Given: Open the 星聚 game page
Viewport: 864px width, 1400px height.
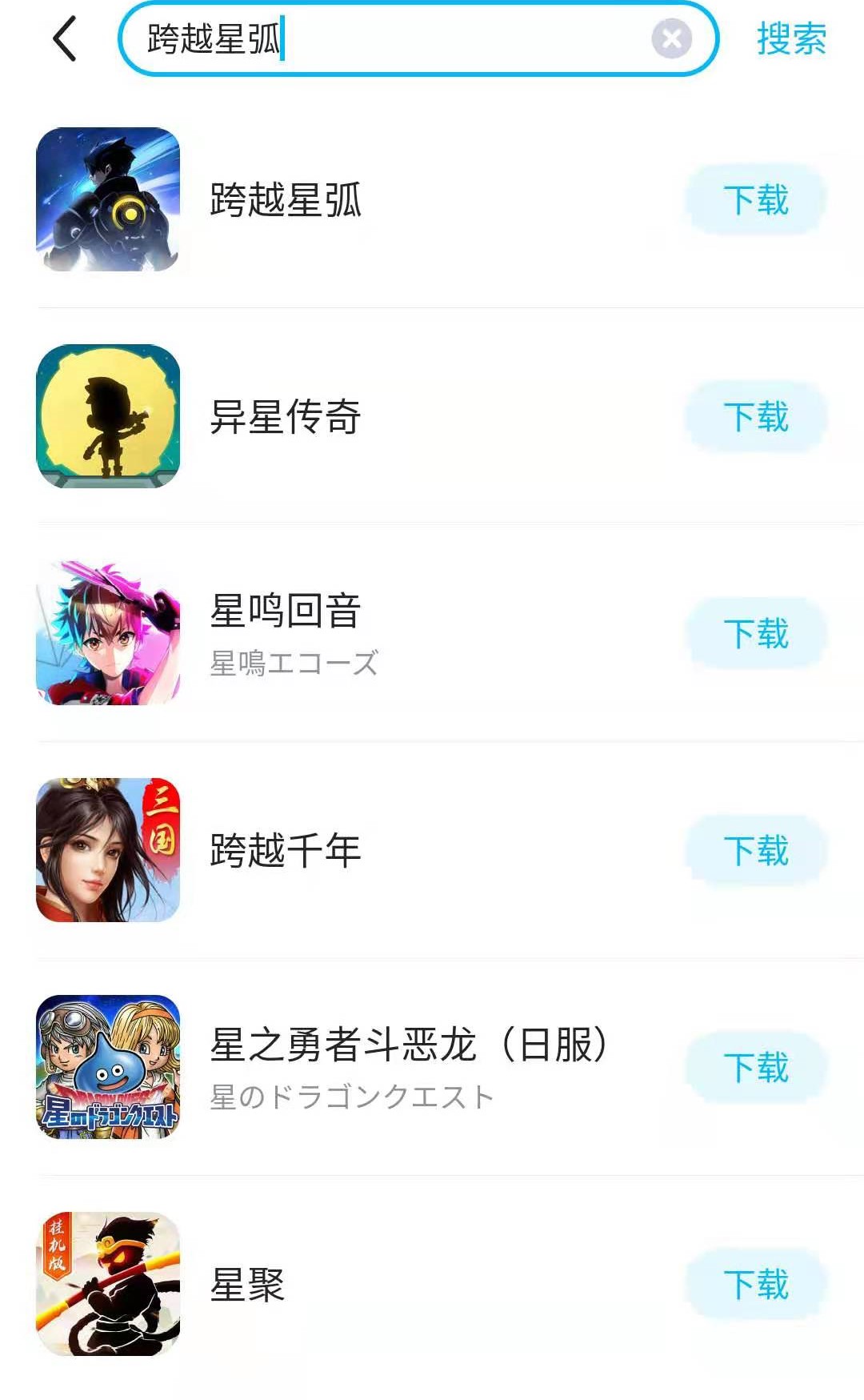Looking at the screenshot, I should 246,1284.
